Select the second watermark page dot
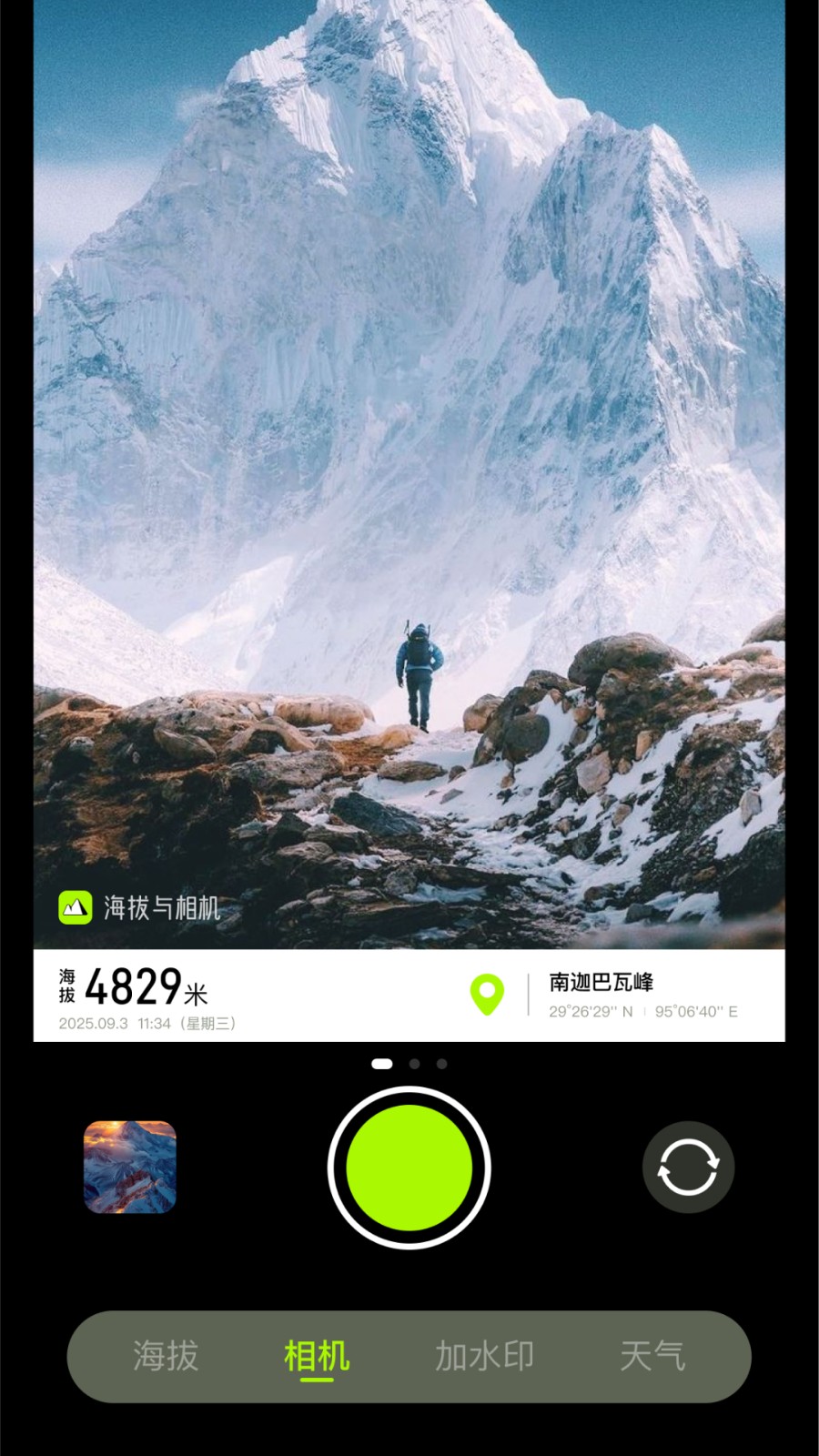 point(415,1064)
